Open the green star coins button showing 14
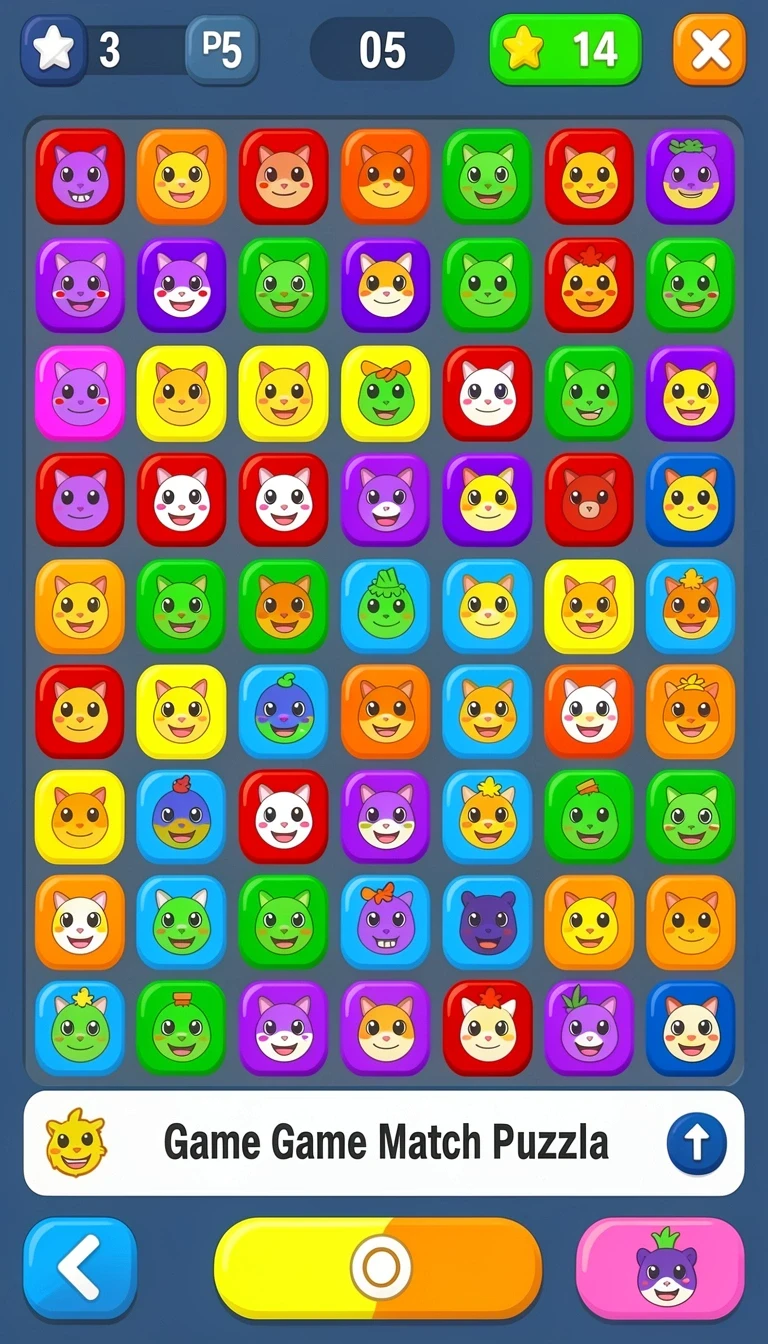The width and height of the screenshot is (768, 1344). pos(566,50)
